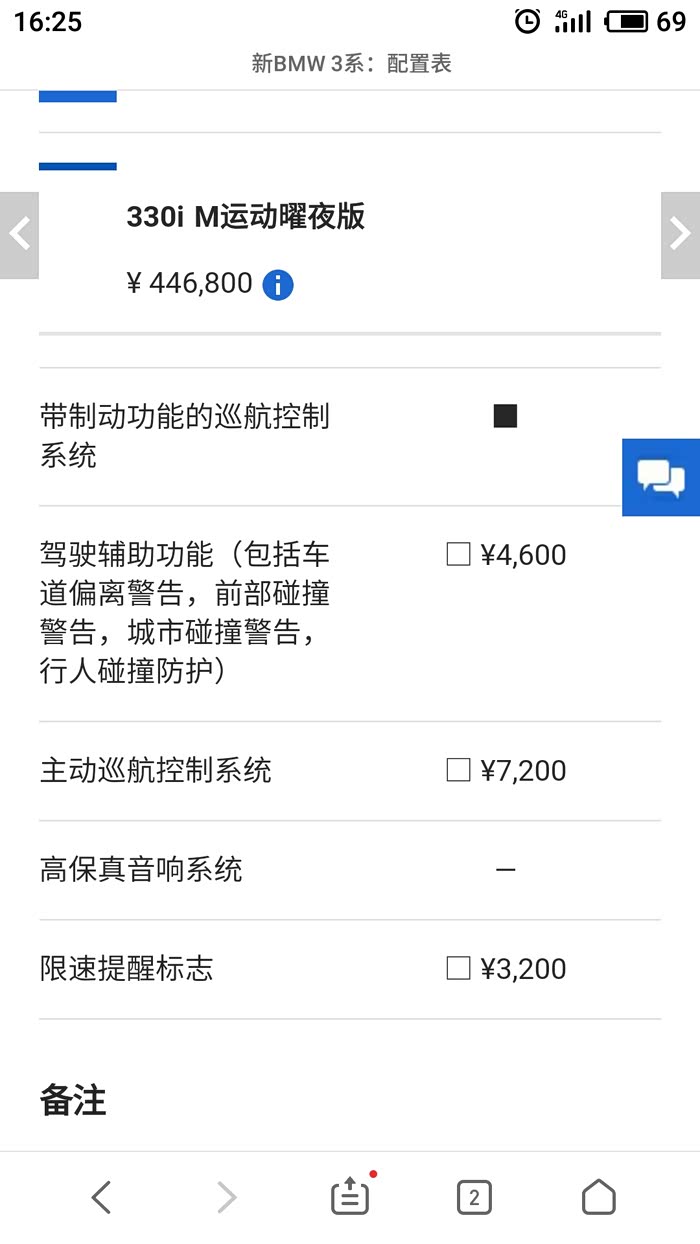Show the next model with the right arrow

pos(680,235)
